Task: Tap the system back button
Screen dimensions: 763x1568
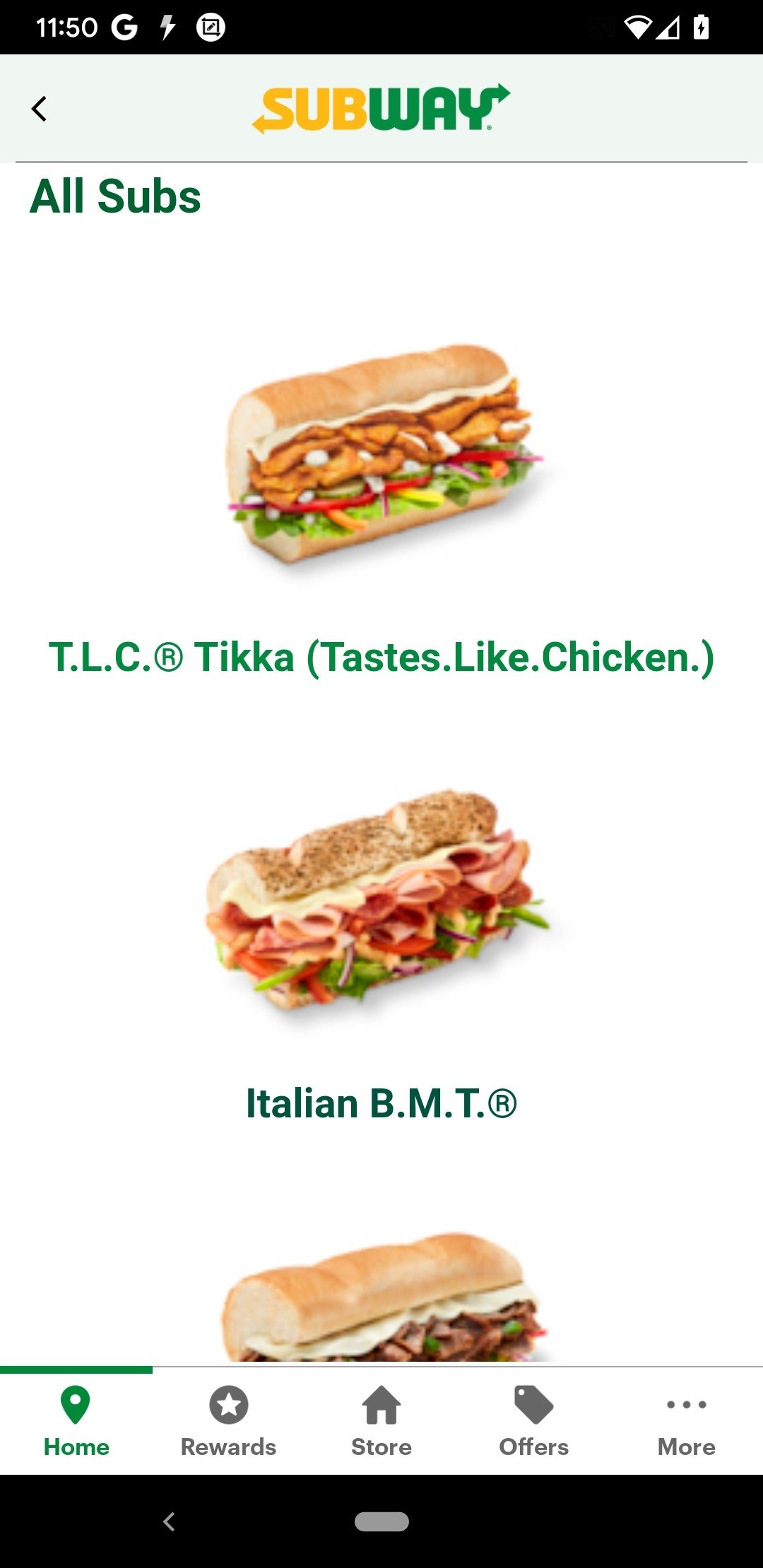Action: coord(169,1521)
